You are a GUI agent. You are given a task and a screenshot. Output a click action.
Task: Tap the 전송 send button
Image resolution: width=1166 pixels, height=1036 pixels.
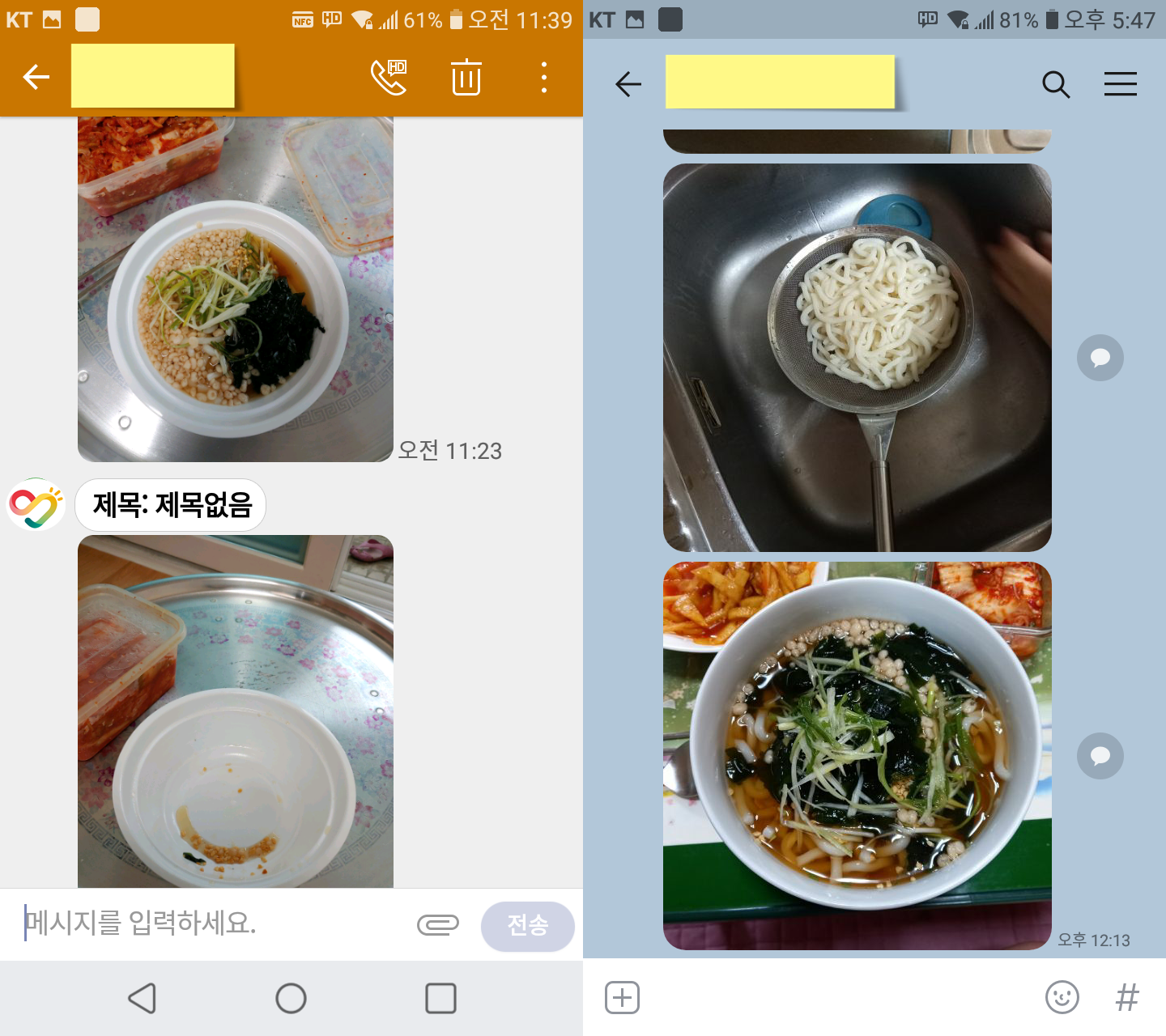pyautogui.click(x=527, y=925)
